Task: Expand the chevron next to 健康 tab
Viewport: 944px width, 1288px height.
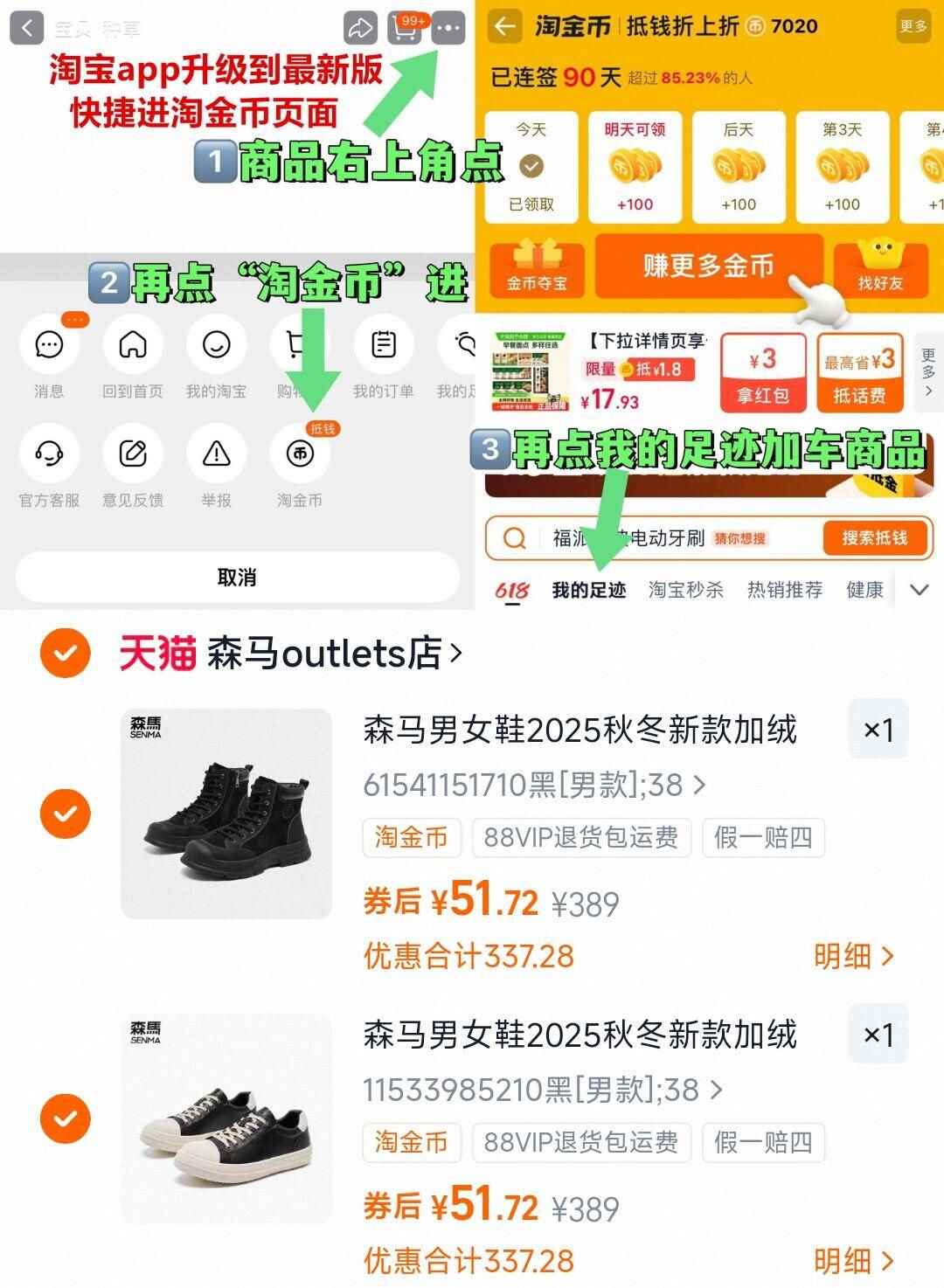Action: tap(919, 590)
